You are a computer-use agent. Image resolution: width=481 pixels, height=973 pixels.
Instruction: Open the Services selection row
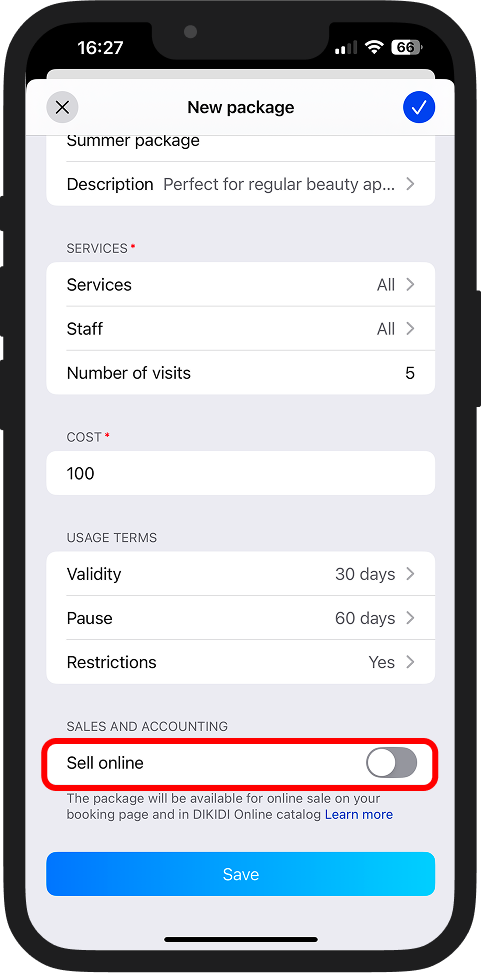click(241, 285)
